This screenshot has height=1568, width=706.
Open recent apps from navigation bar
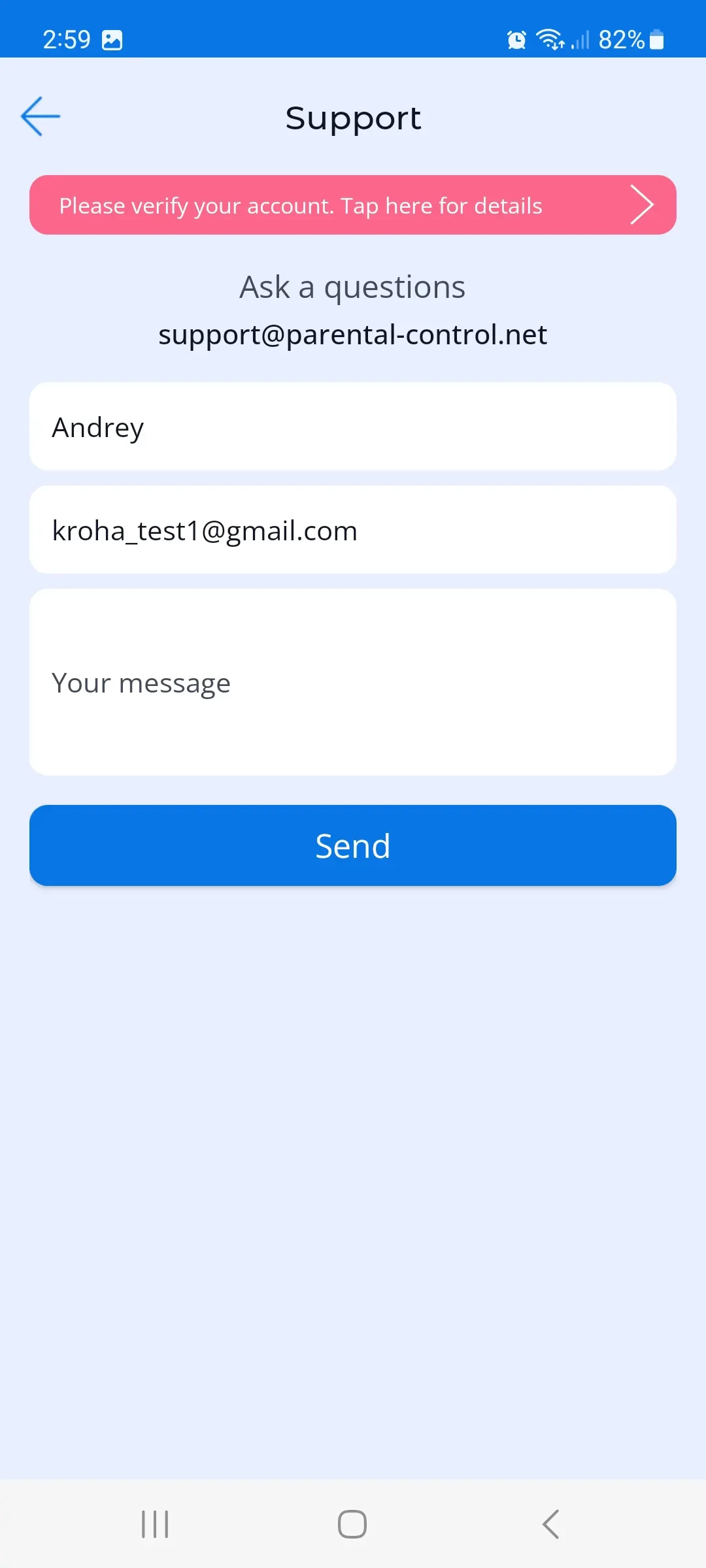155,1524
